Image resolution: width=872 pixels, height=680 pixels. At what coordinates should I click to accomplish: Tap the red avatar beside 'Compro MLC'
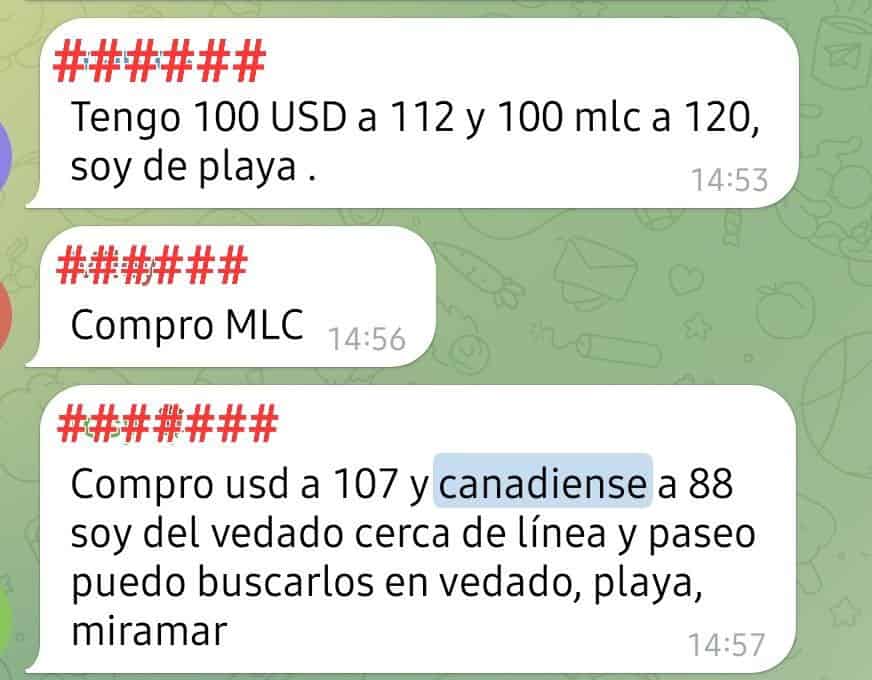pyautogui.click(x=8, y=317)
